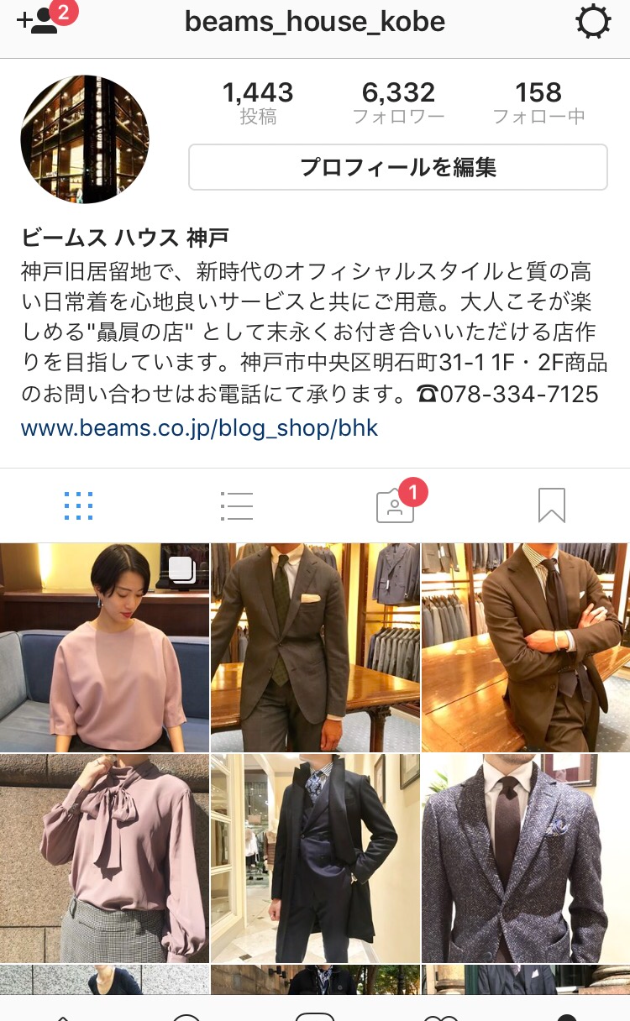The image size is (630, 1021).
Task: Open the post with the tweed jacket and brown tie
Action: pyautogui.click(x=525, y=858)
